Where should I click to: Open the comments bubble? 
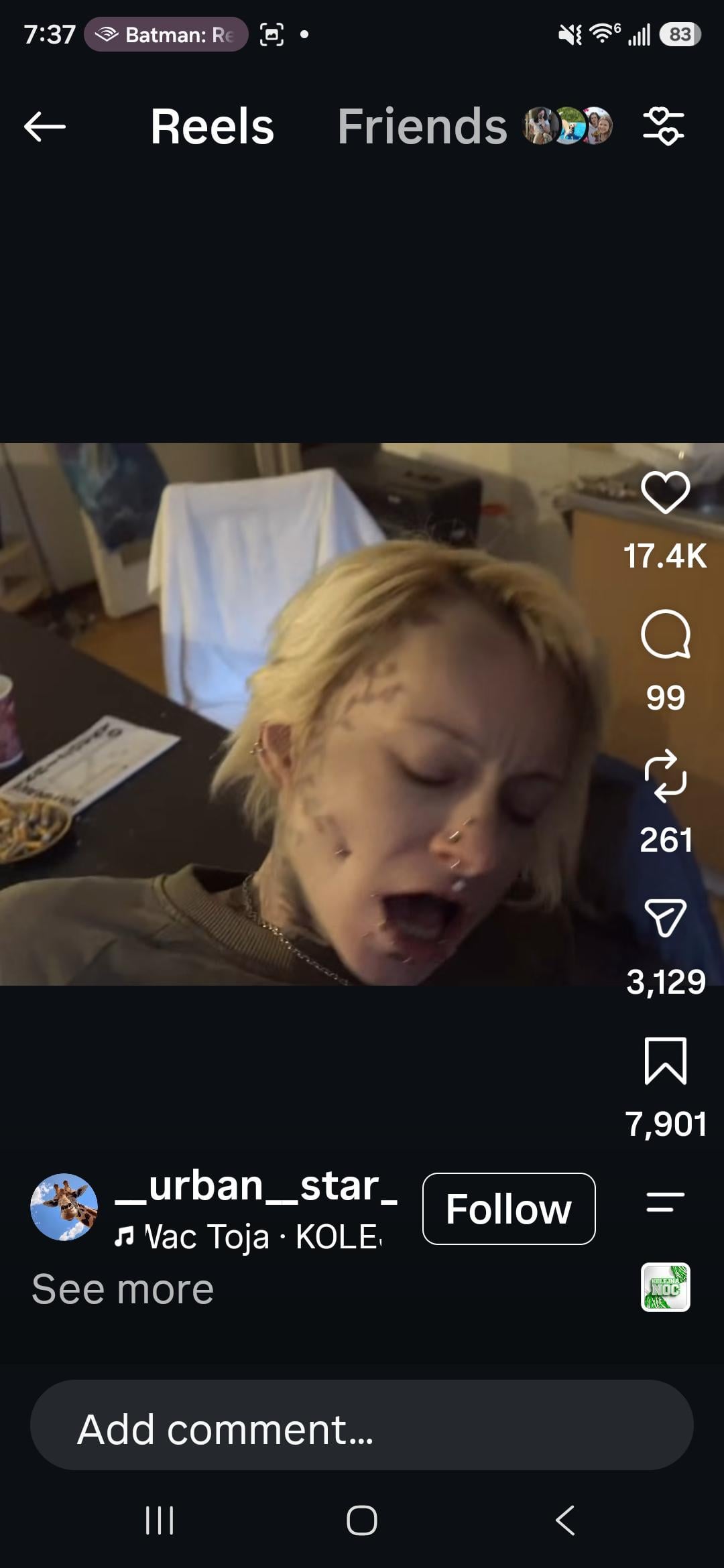pos(666,634)
